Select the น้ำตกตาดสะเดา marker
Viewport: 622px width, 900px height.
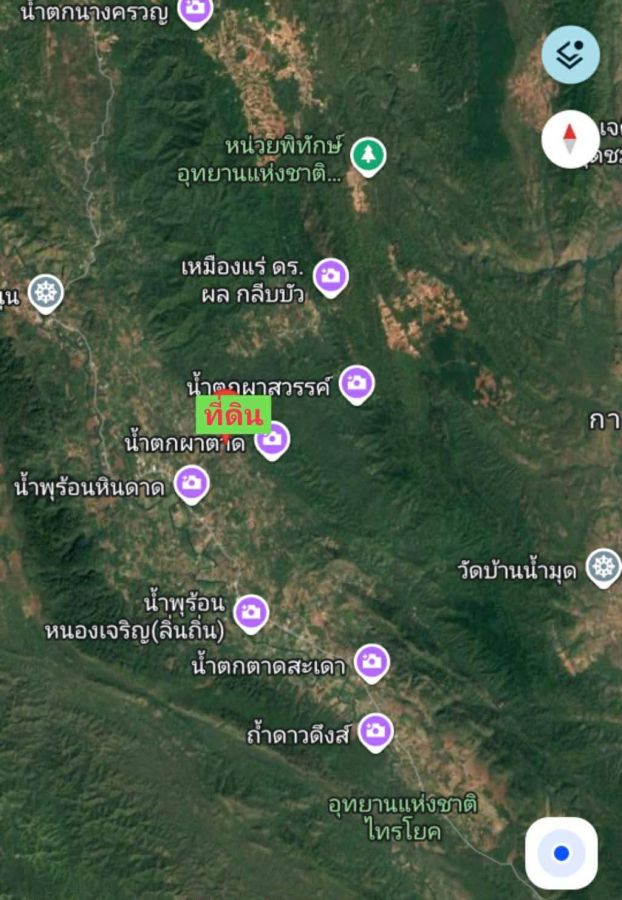click(372, 661)
